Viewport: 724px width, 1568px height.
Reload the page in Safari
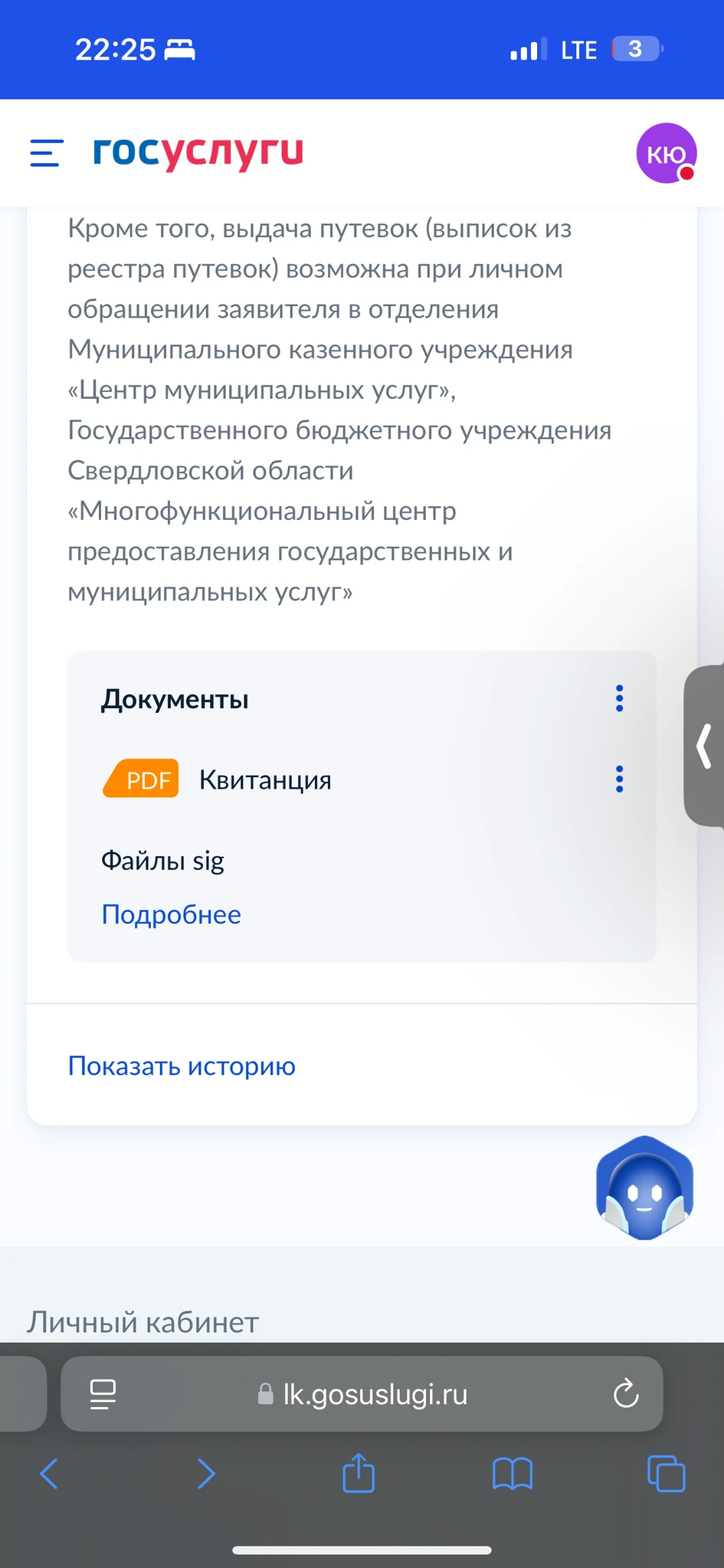[x=625, y=1394]
